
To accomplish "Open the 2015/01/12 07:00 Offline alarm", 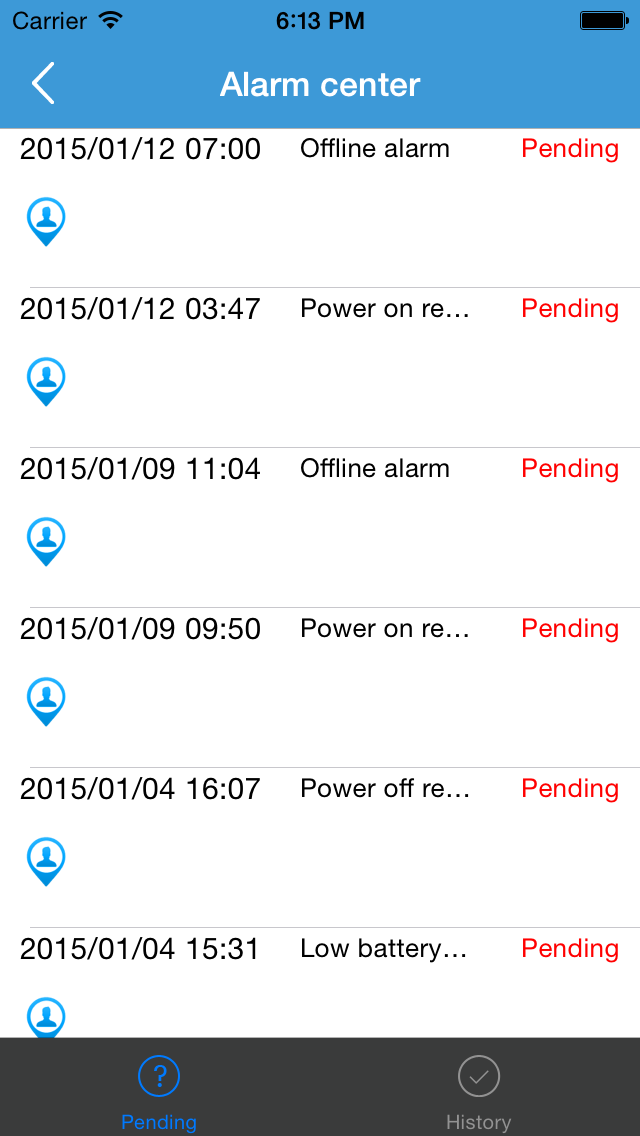I will click(x=320, y=208).
